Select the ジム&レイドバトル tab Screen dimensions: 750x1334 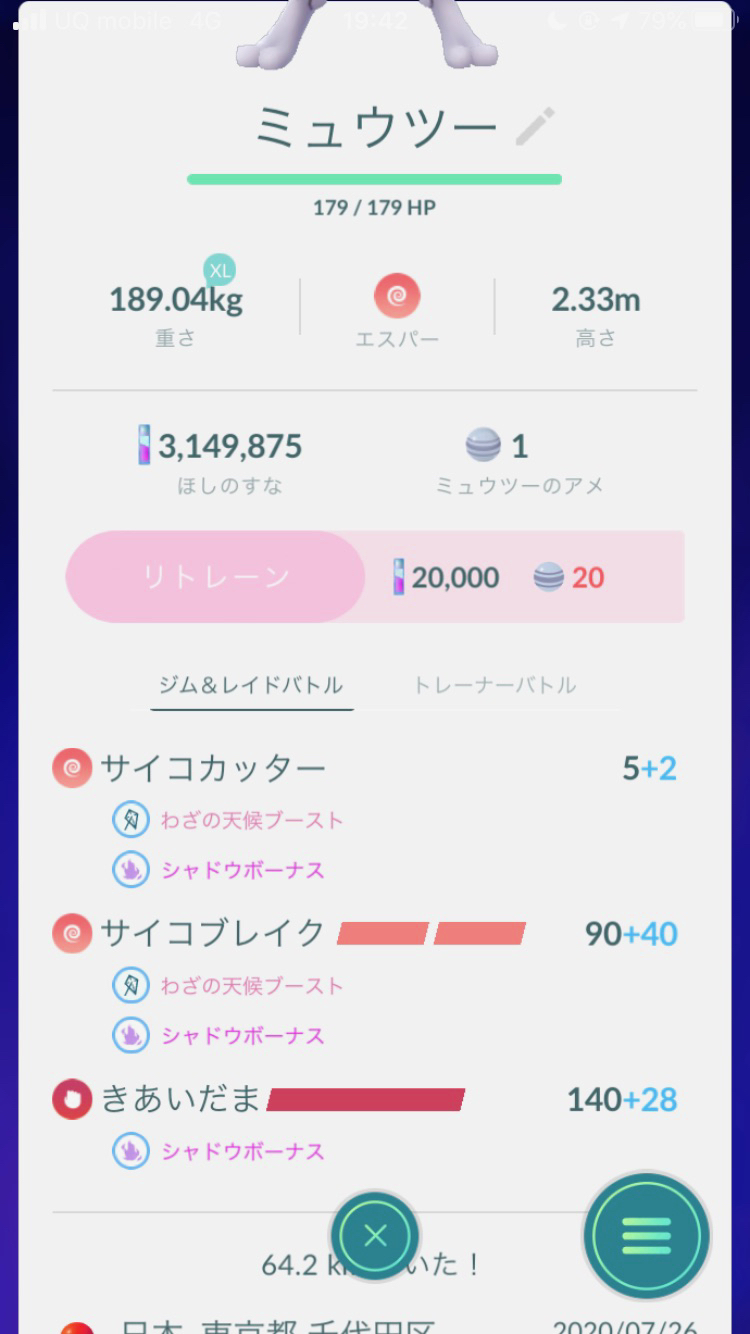pyautogui.click(x=251, y=685)
